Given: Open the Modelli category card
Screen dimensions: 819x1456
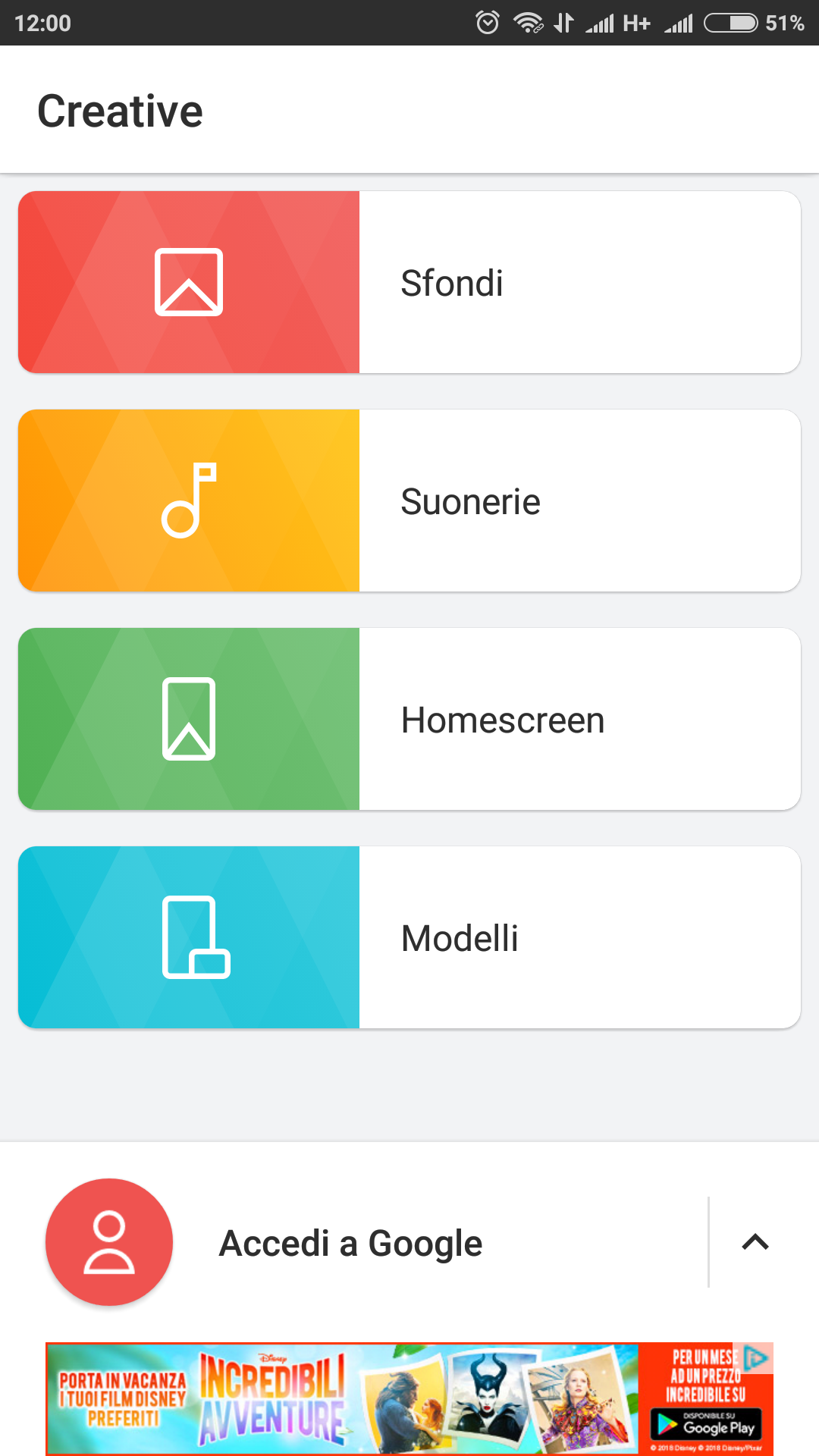Looking at the screenshot, I should [x=409, y=937].
